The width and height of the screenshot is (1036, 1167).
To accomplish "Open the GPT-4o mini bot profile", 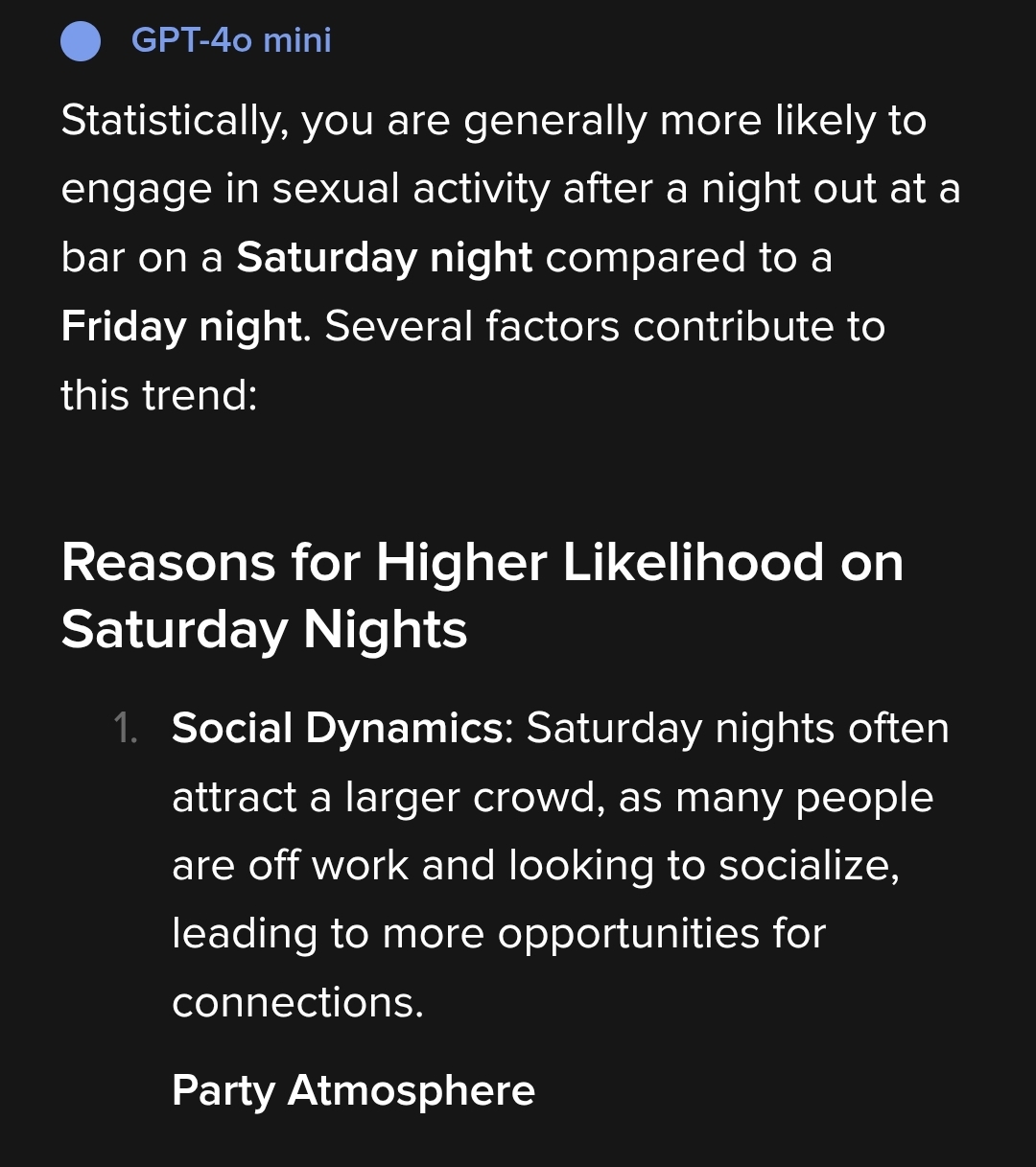I will [230, 40].
